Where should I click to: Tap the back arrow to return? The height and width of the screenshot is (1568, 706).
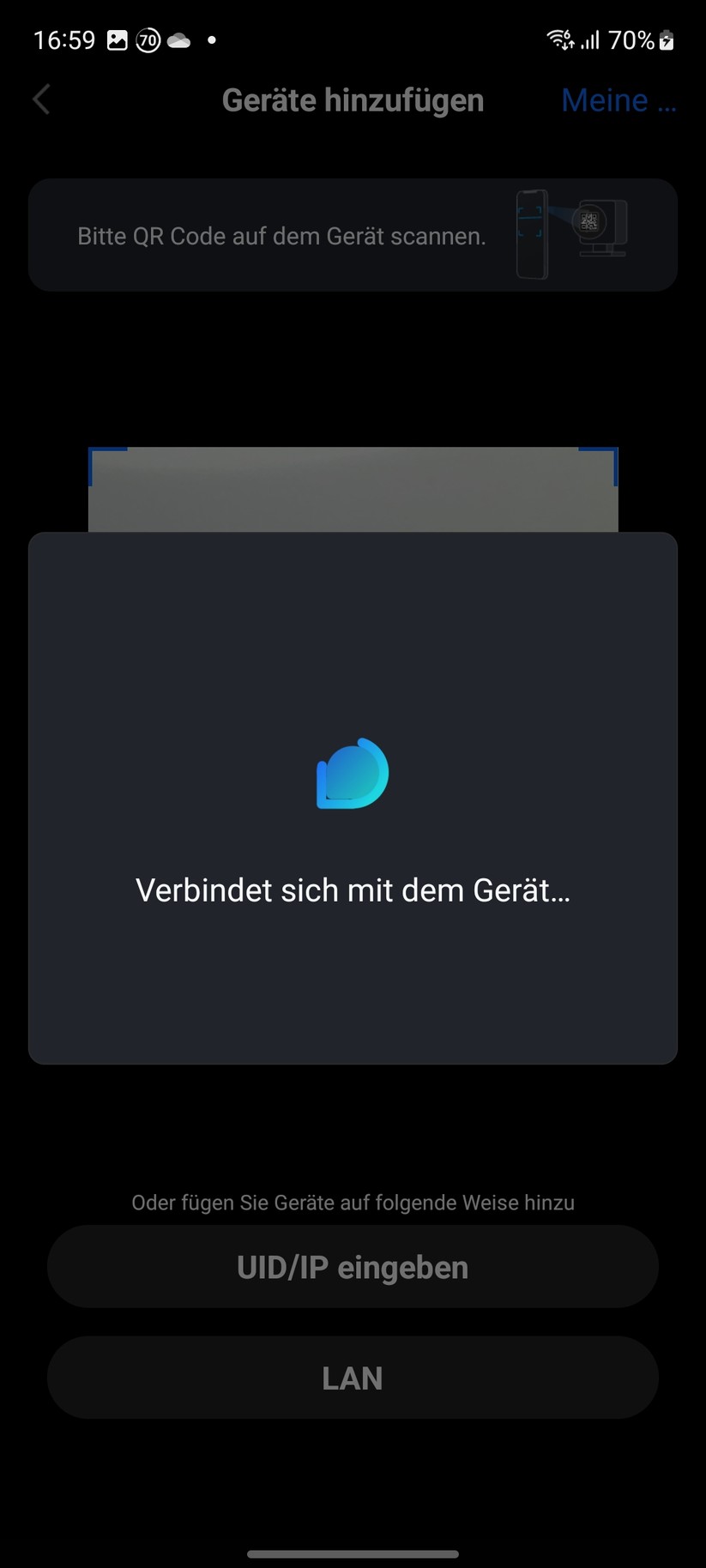pos(40,99)
